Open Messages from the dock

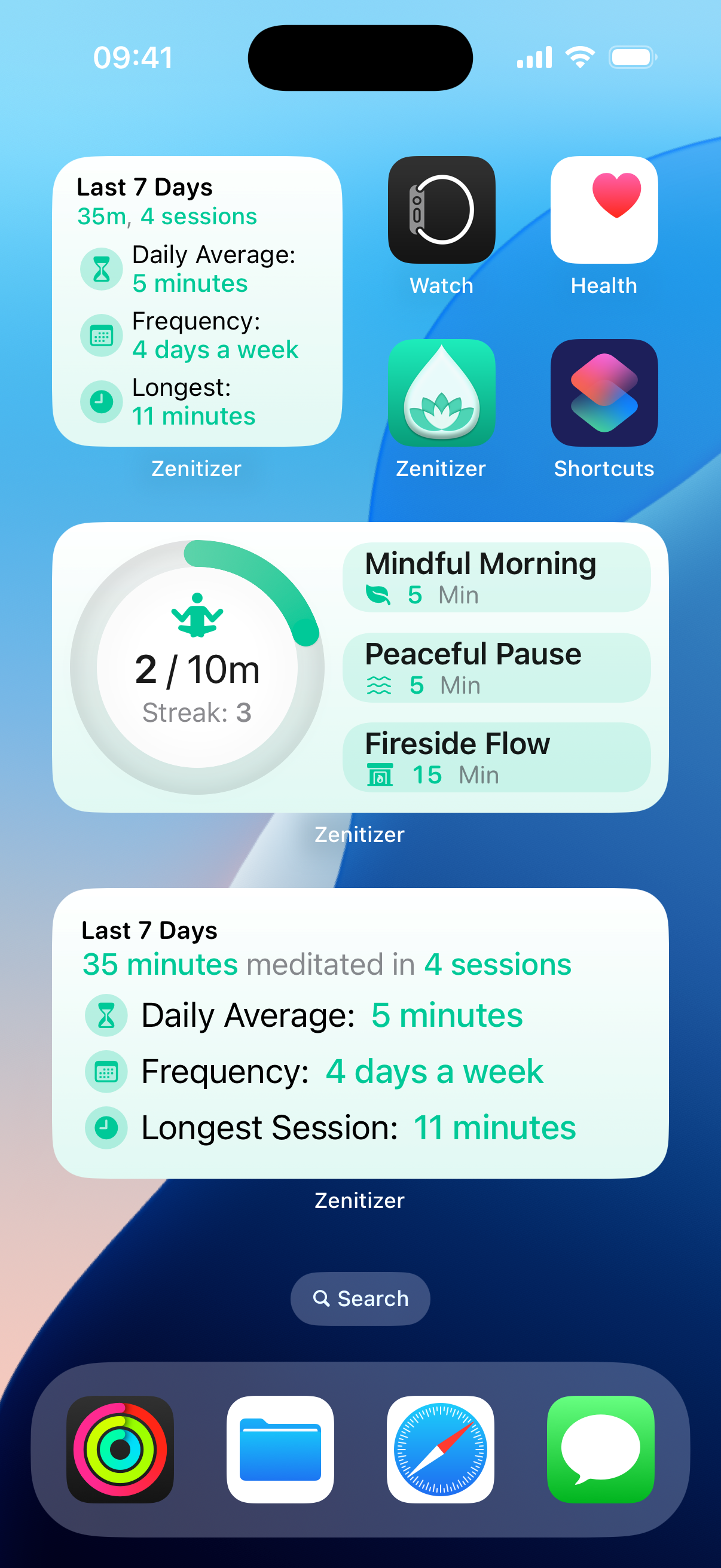coord(600,1450)
